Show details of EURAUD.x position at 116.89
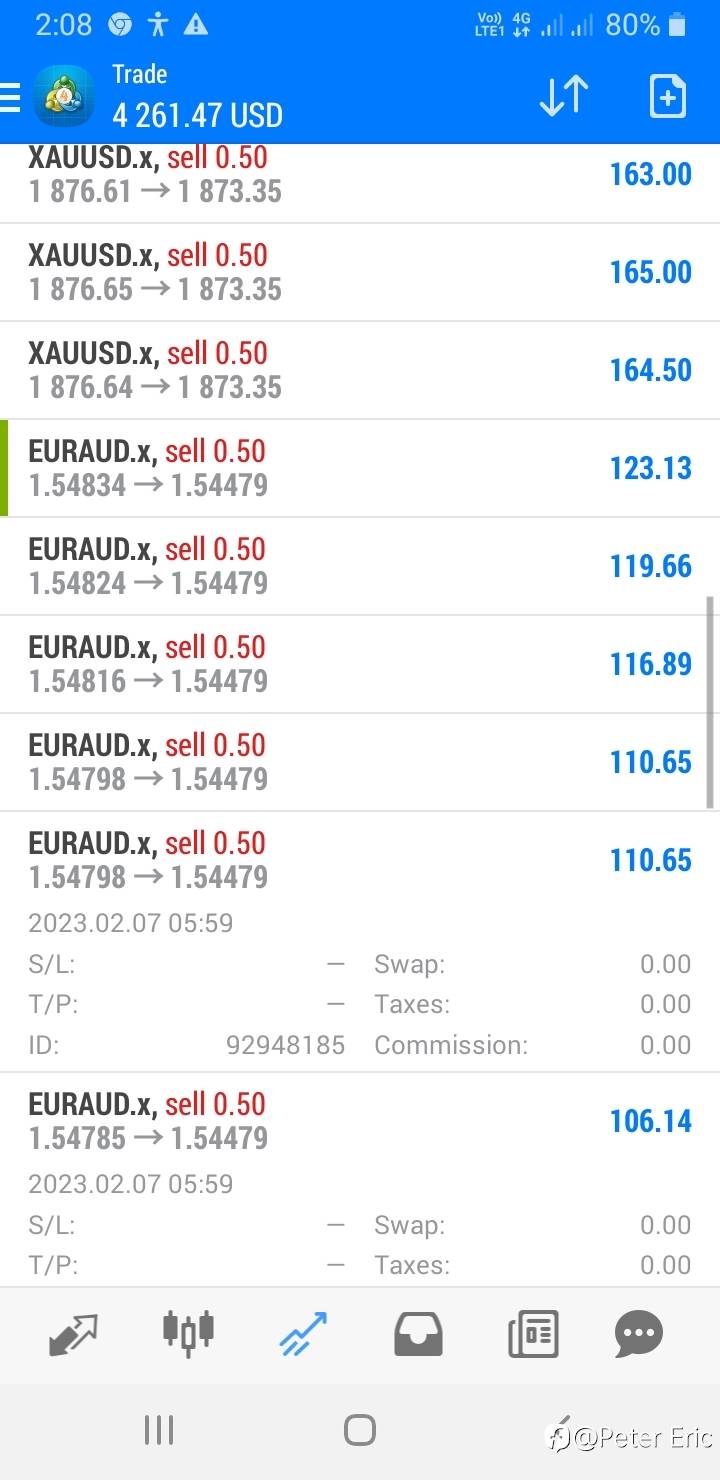Image resolution: width=720 pixels, height=1480 pixels. (x=360, y=664)
